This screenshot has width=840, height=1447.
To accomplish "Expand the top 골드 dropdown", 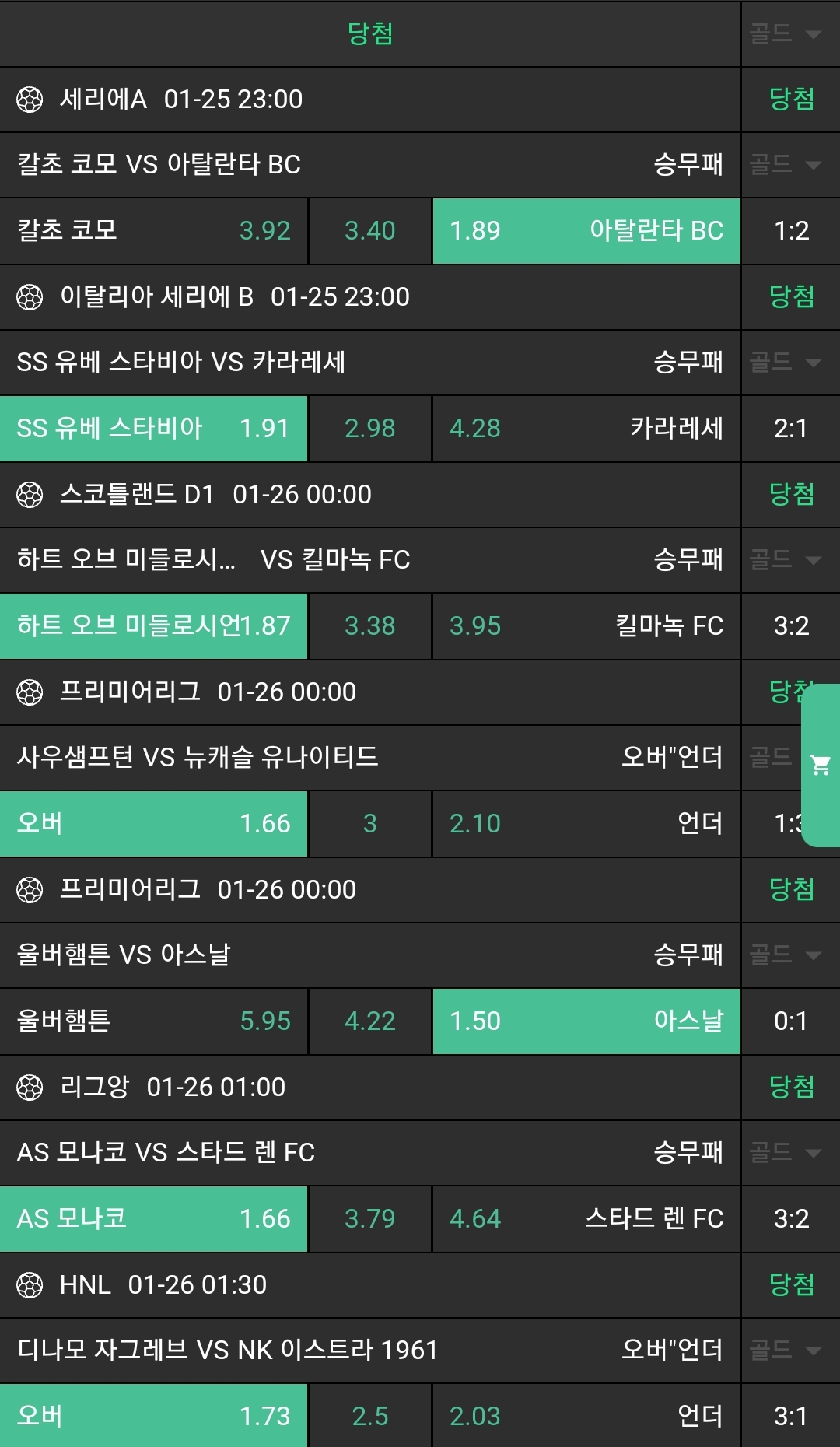I will [786, 33].
